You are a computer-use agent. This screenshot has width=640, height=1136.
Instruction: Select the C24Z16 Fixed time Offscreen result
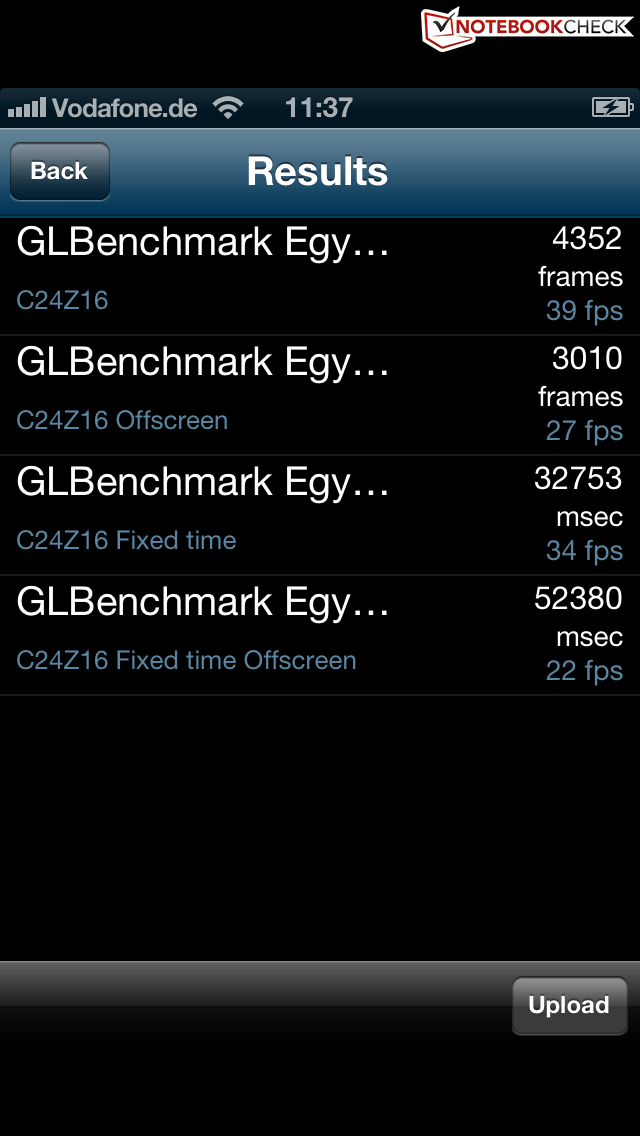click(x=320, y=635)
